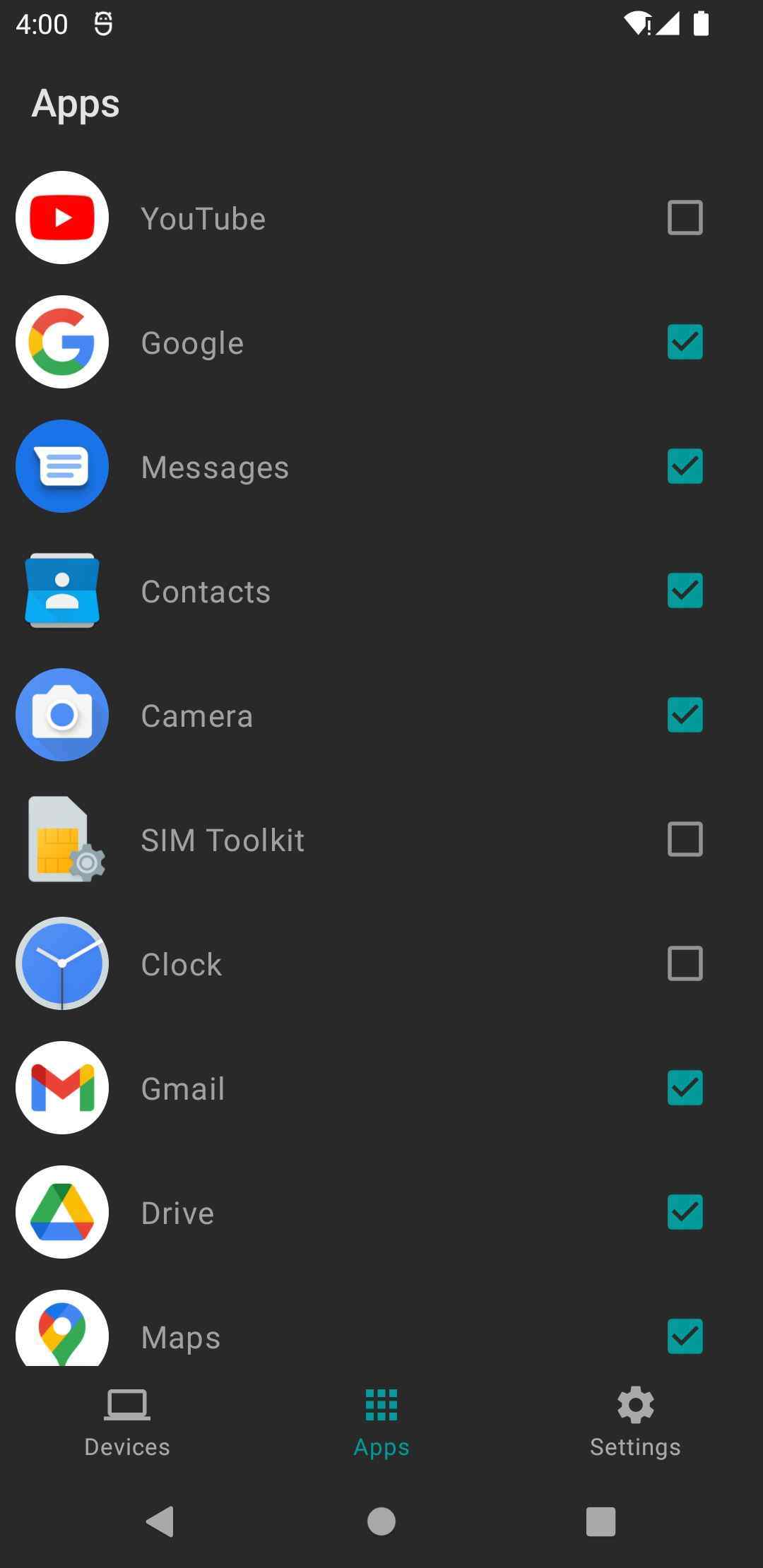763x1568 pixels.
Task: Open the Camera app icon
Action: [x=61, y=715]
